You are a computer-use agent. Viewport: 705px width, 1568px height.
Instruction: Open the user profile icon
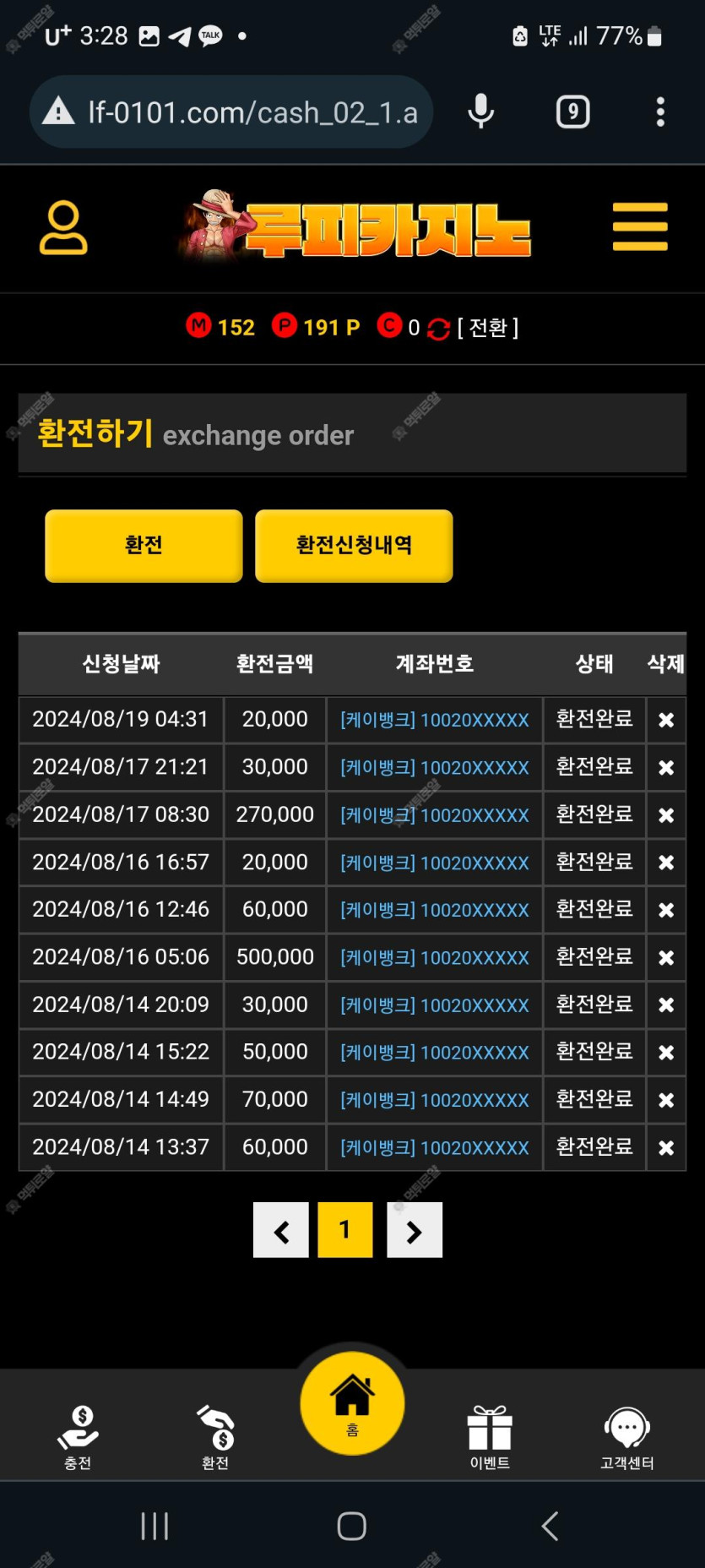[63, 227]
